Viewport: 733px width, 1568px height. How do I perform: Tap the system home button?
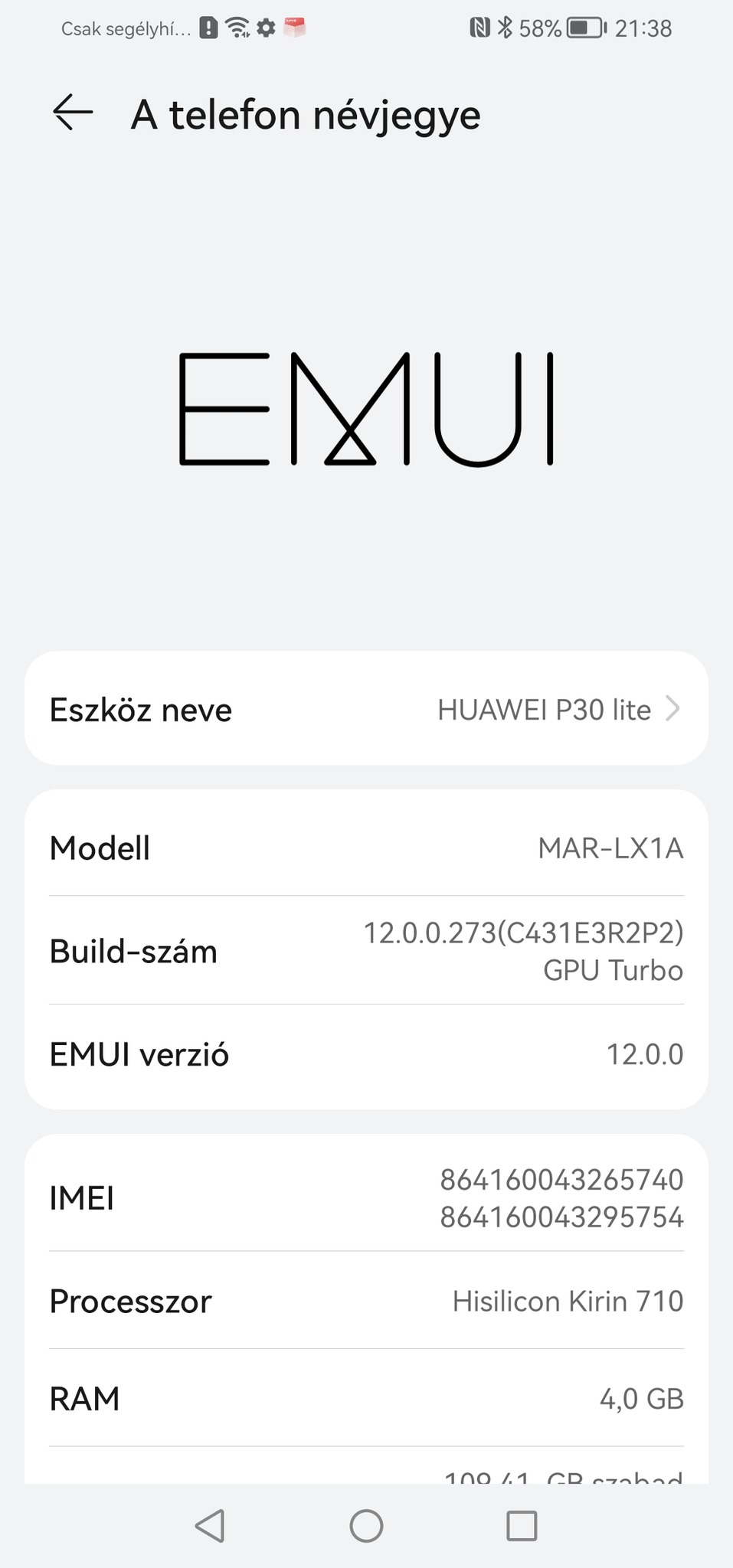(x=366, y=1525)
